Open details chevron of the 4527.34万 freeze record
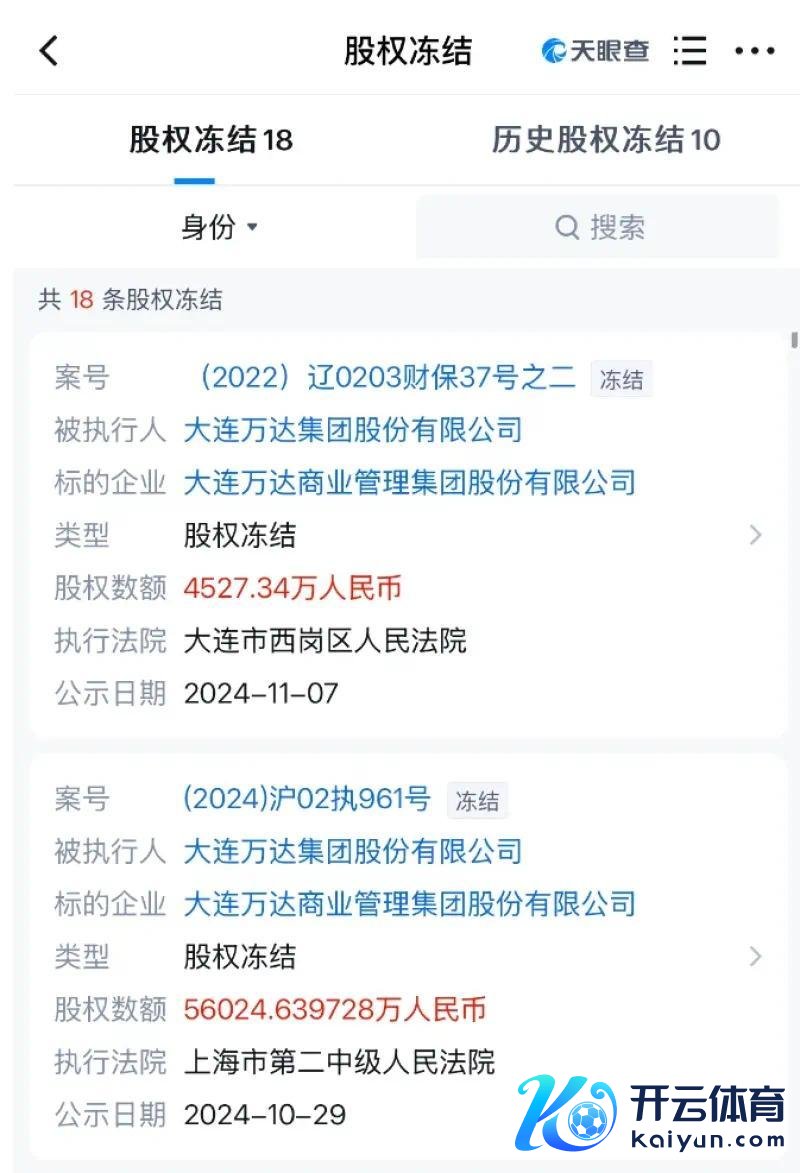Viewport: 800px width, 1173px height. click(755, 535)
